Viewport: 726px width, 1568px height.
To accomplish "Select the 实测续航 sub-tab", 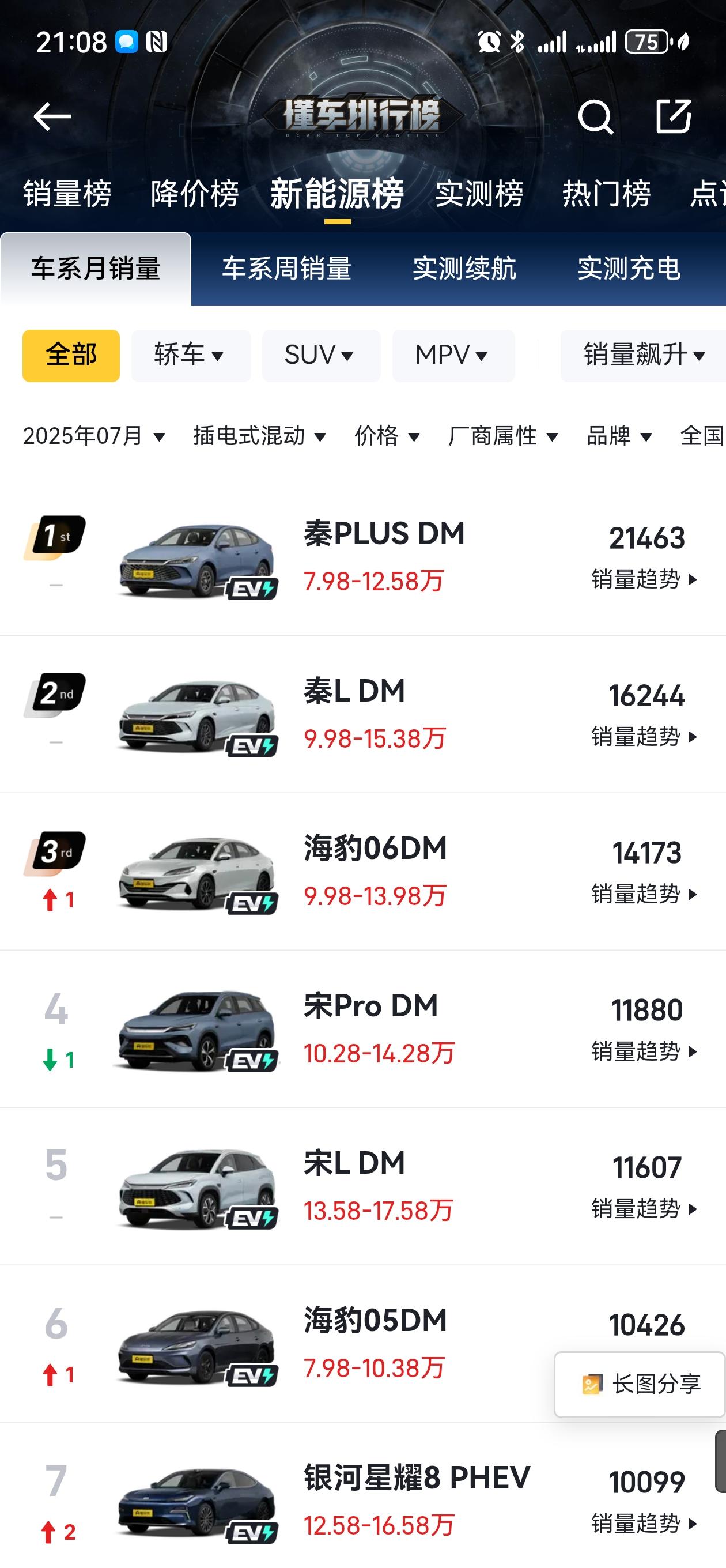I will click(464, 269).
